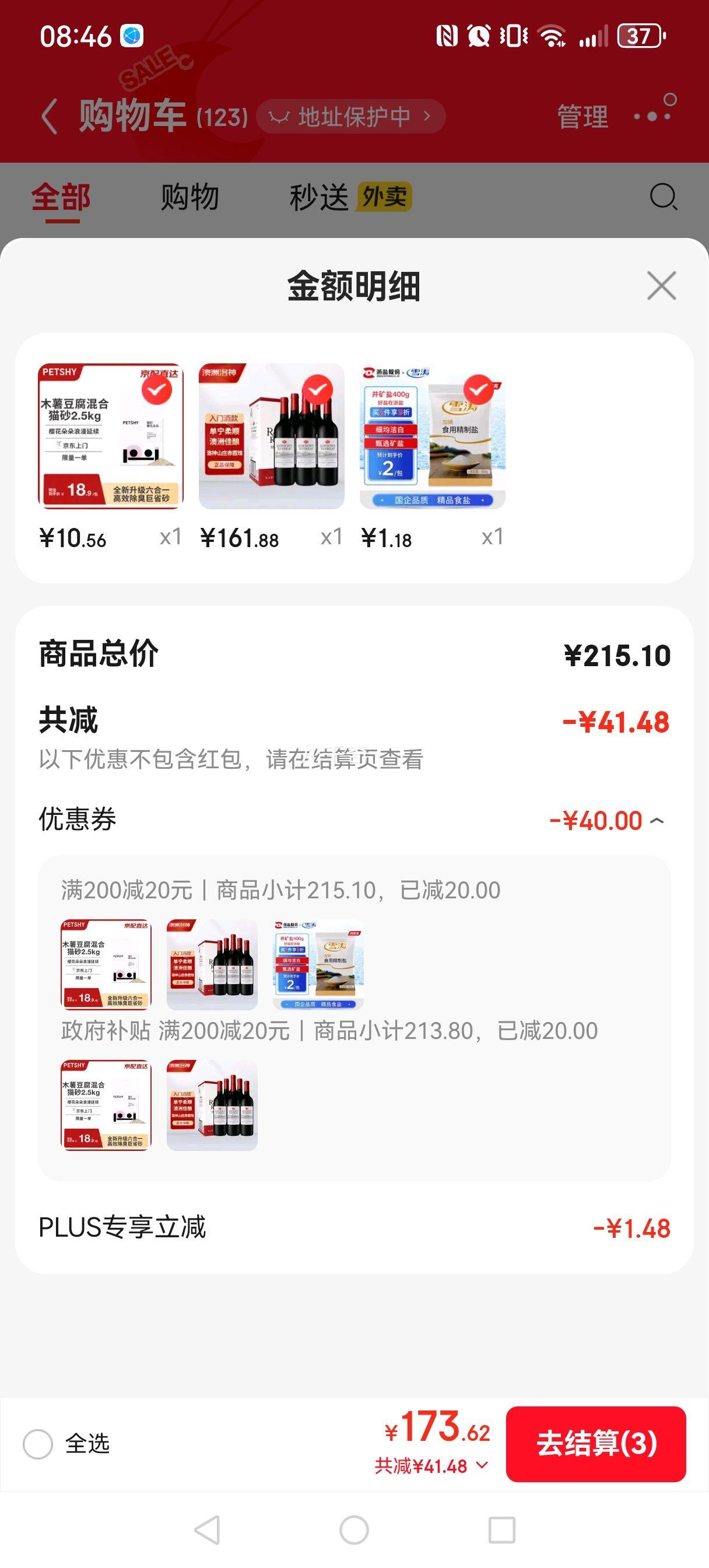Close the 金额明细 panel

pyautogui.click(x=661, y=286)
